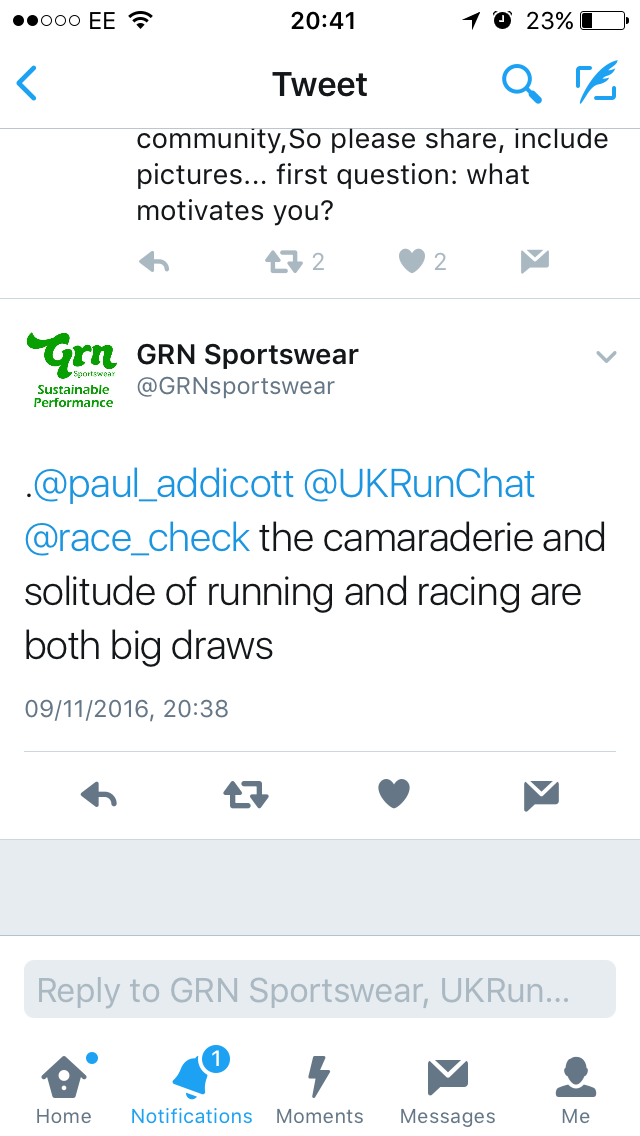Switch to the Home tab
Viewport: 640px width, 1136px height.
coord(63,1088)
